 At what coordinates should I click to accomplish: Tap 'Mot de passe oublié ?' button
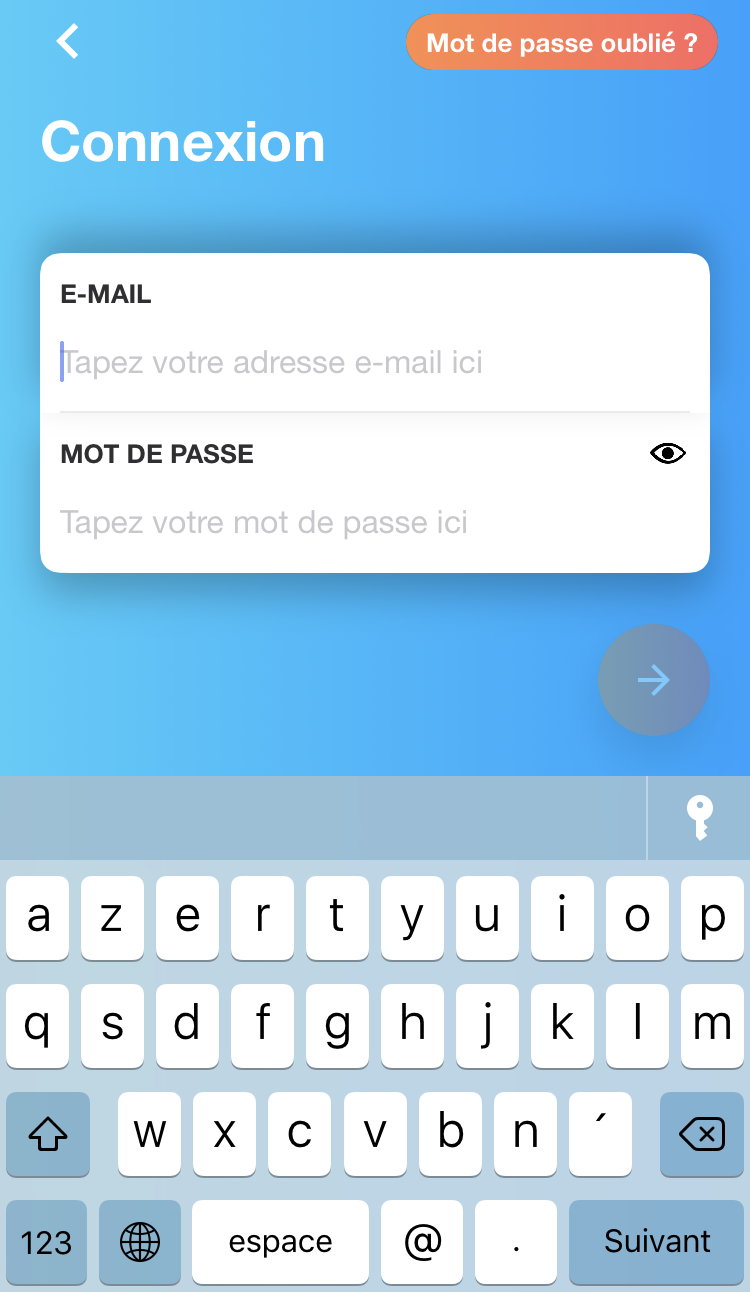(x=562, y=43)
